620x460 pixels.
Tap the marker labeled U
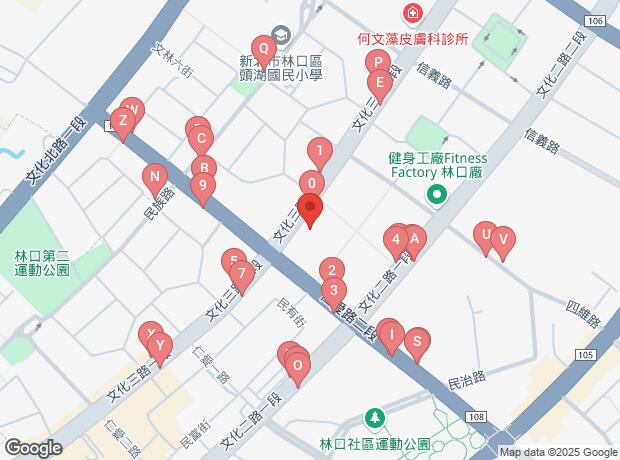(485, 236)
